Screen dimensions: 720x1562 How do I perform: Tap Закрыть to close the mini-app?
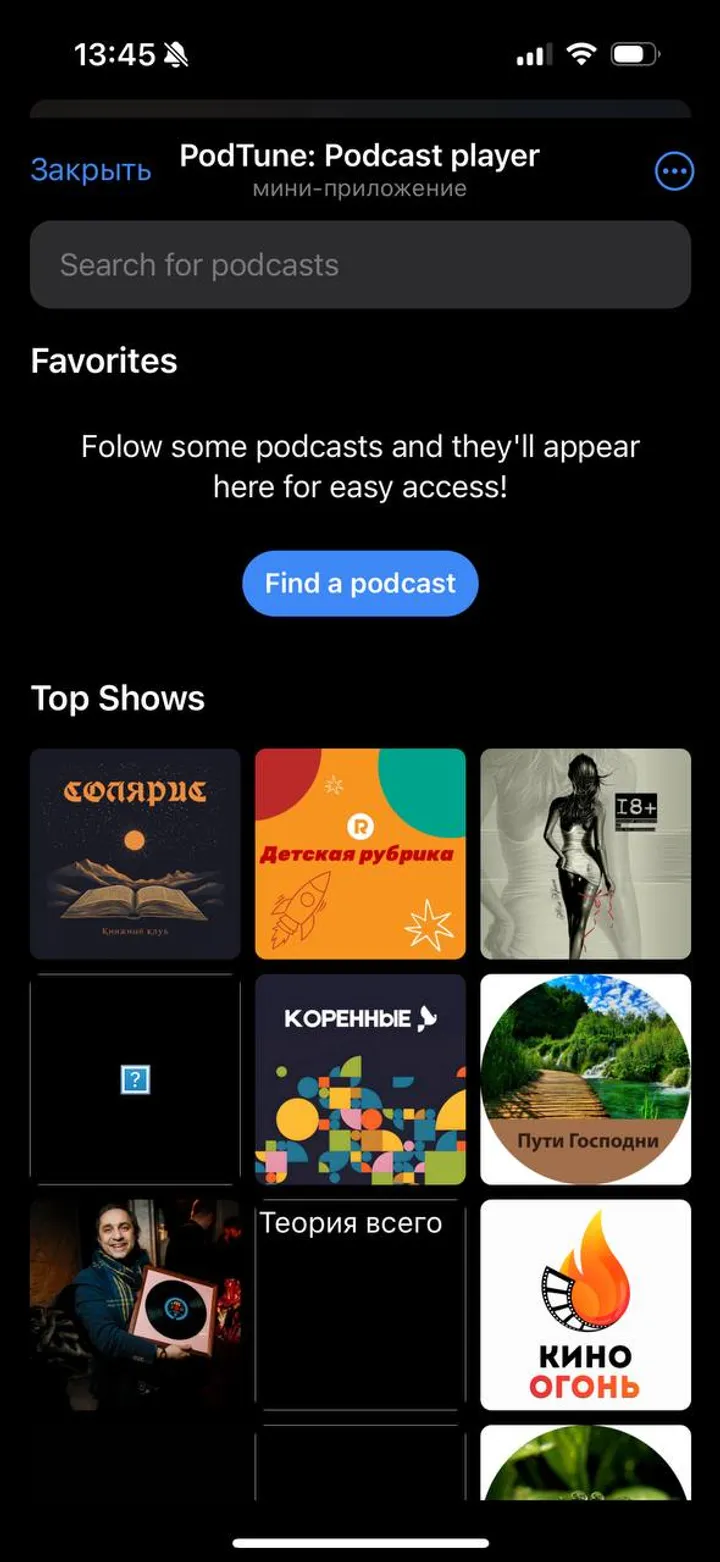pos(91,171)
